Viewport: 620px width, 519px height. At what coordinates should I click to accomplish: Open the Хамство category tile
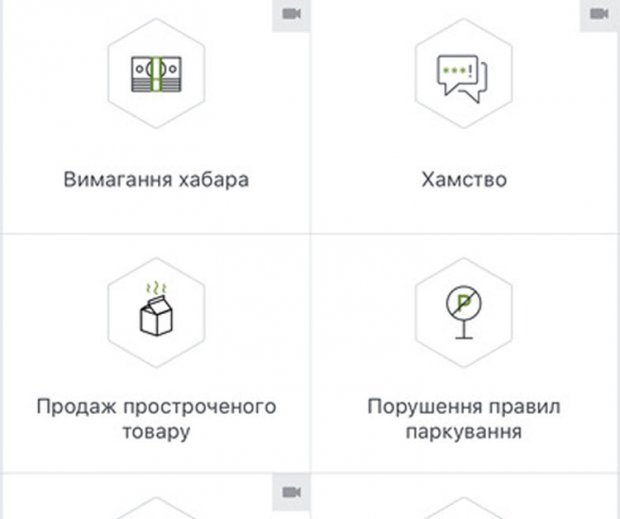coord(464,118)
